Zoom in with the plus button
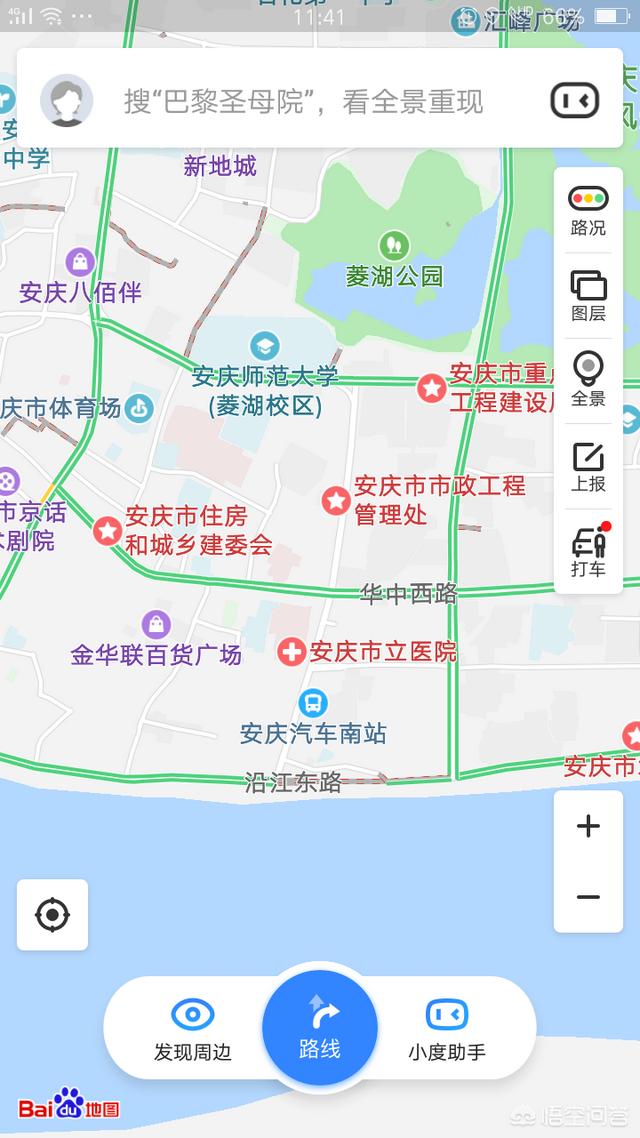640x1138 pixels. click(x=588, y=826)
